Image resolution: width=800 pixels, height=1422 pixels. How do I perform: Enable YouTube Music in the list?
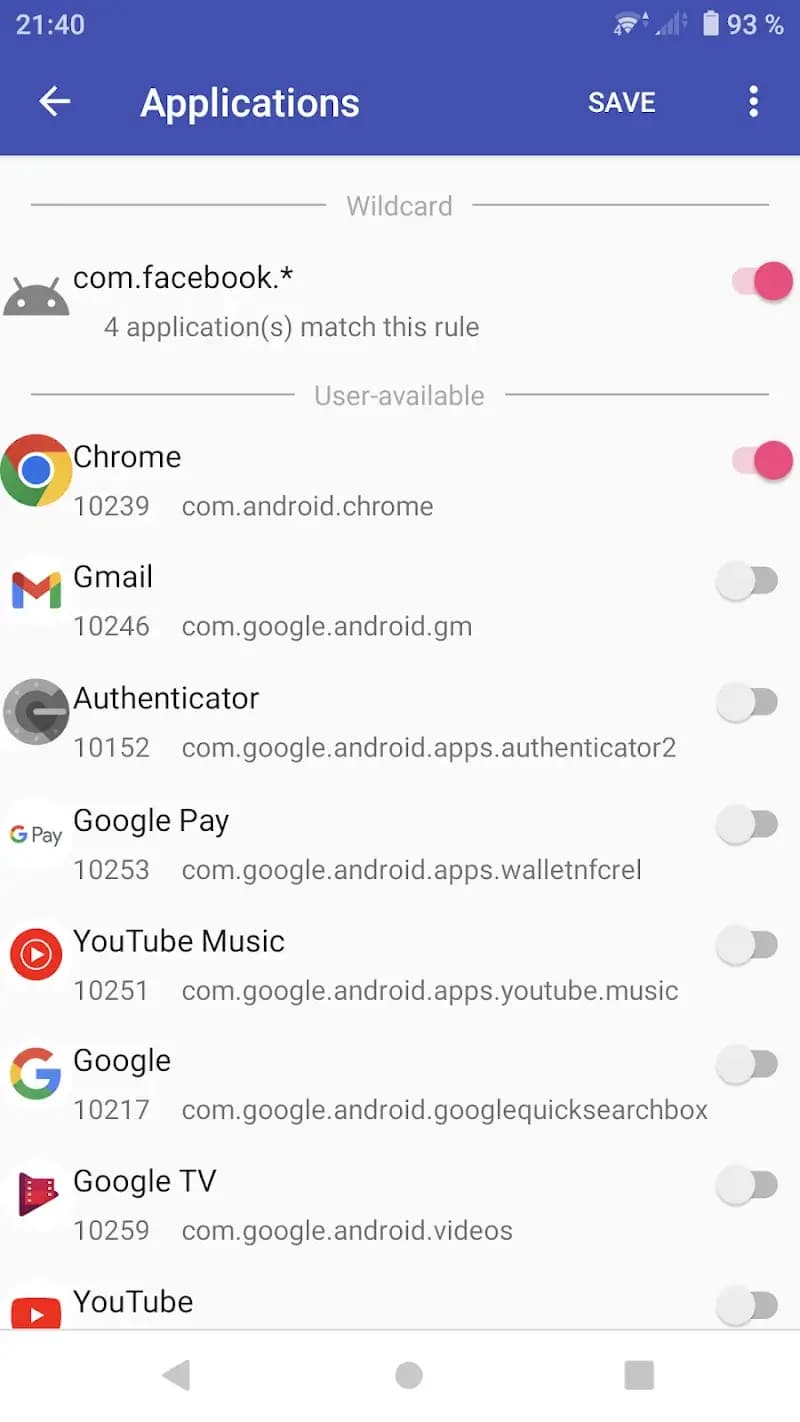[747, 945]
